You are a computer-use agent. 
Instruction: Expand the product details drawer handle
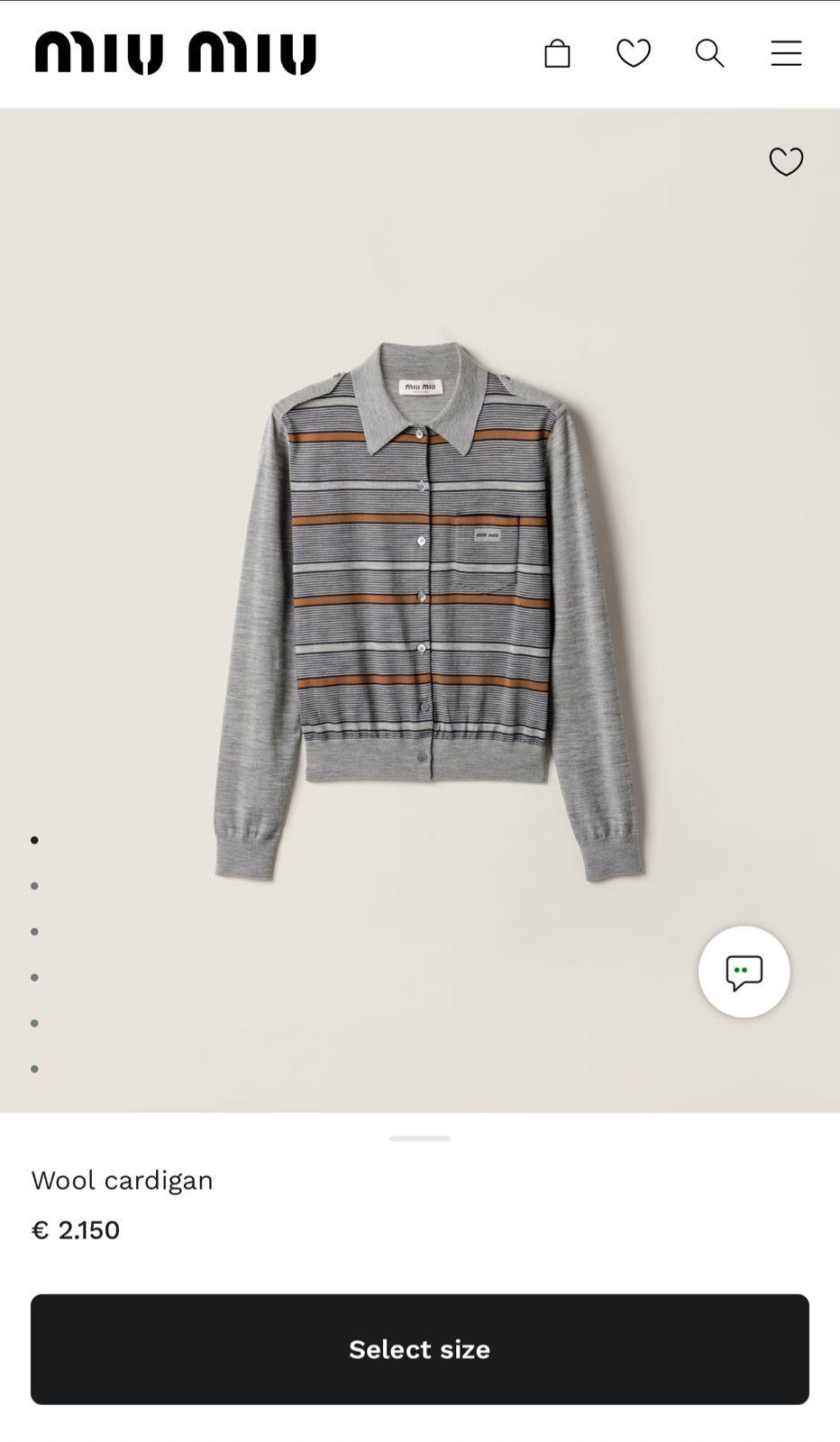coord(419,1138)
